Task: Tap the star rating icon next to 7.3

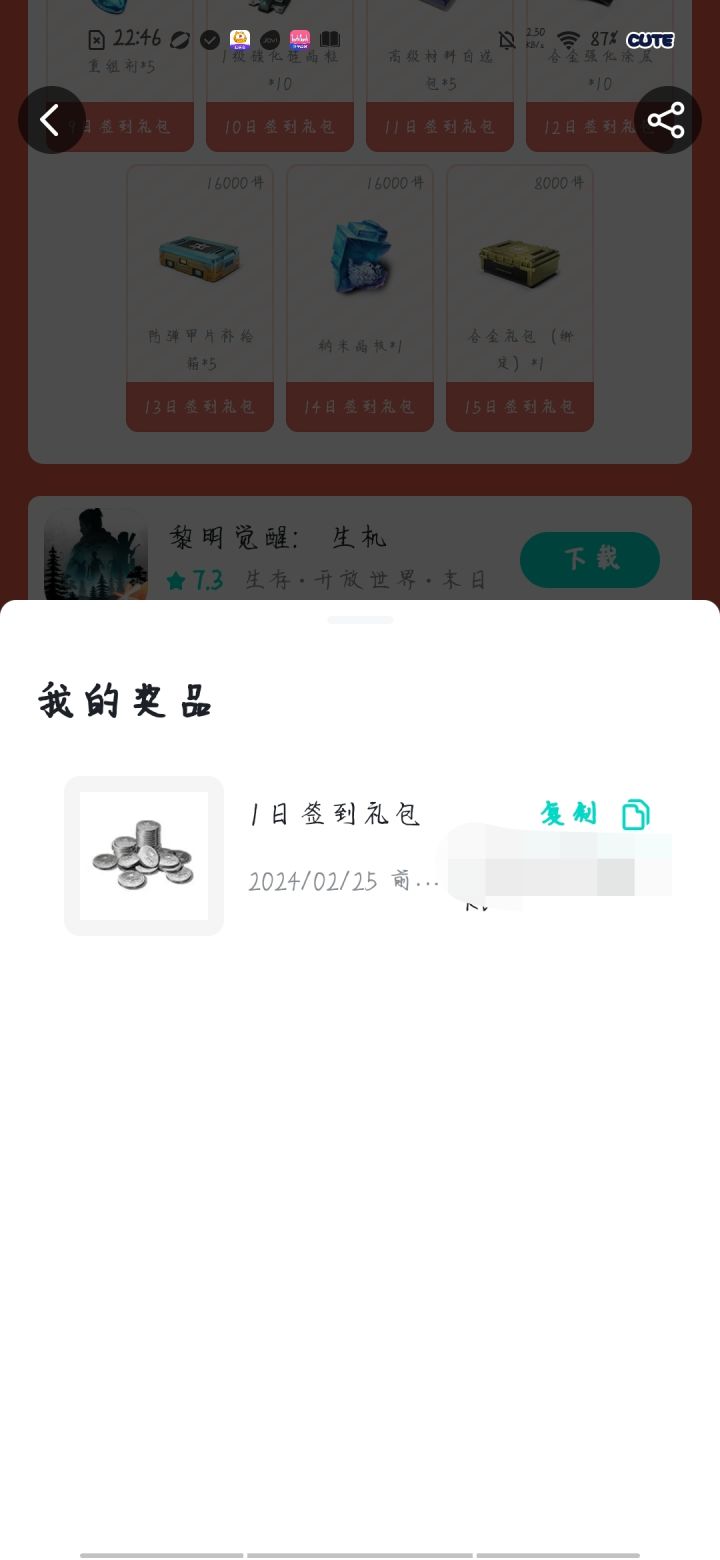Action: pyautogui.click(x=172, y=580)
